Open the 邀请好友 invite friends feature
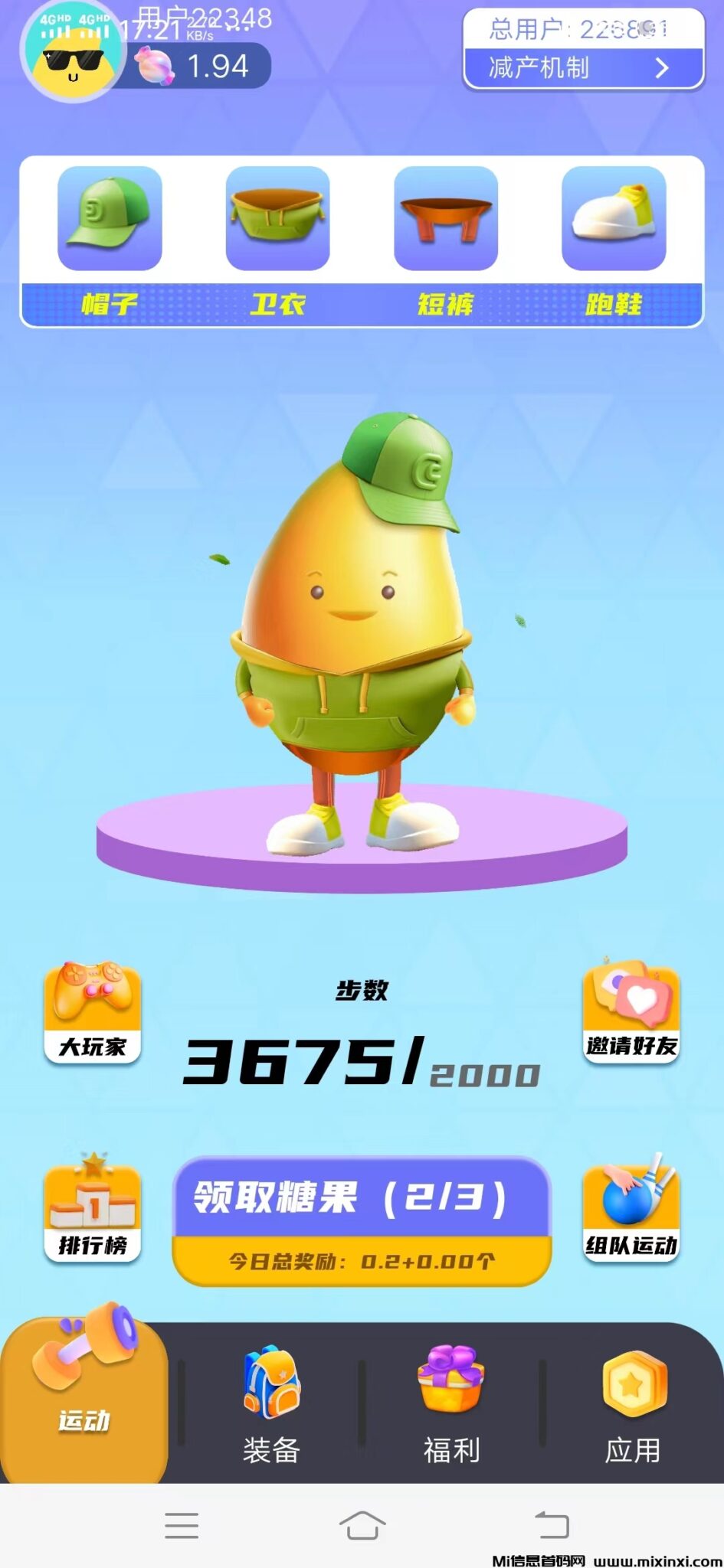 (x=631, y=1011)
